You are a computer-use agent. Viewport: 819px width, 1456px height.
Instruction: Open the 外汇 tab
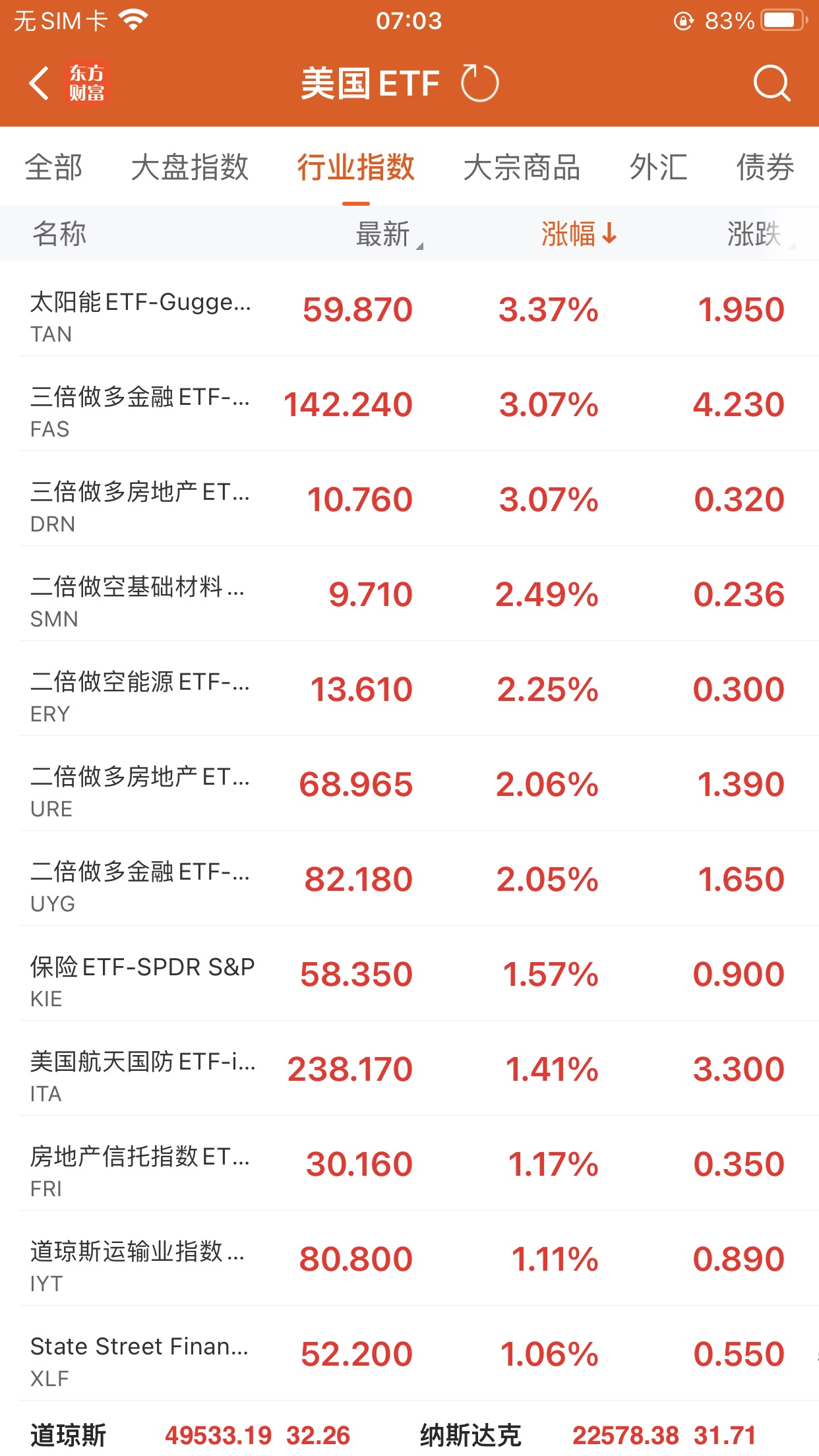pyautogui.click(x=658, y=167)
